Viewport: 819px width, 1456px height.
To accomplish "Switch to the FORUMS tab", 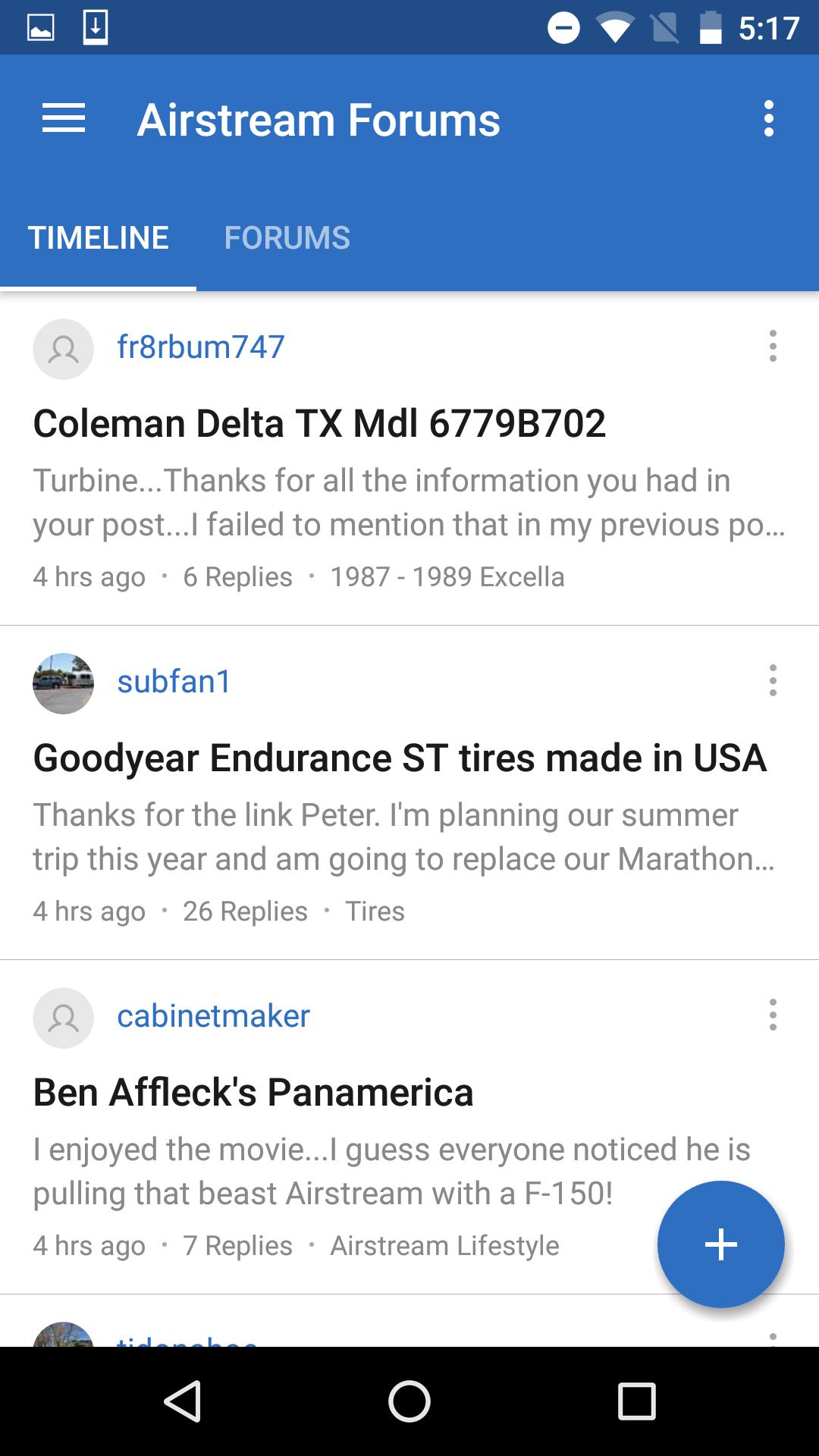I will tap(287, 237).
